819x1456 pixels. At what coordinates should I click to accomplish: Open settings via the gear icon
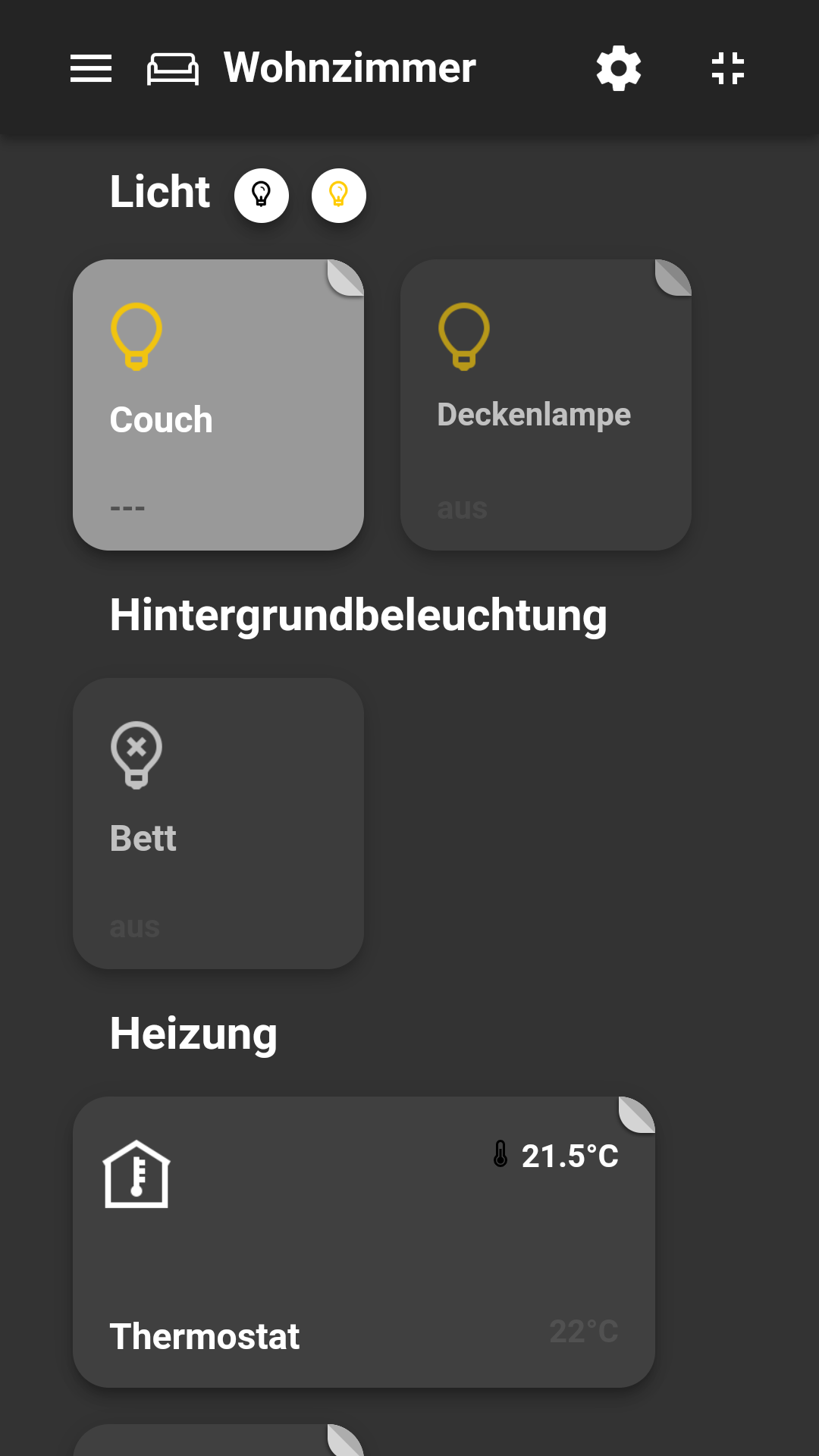pos(619,68)
